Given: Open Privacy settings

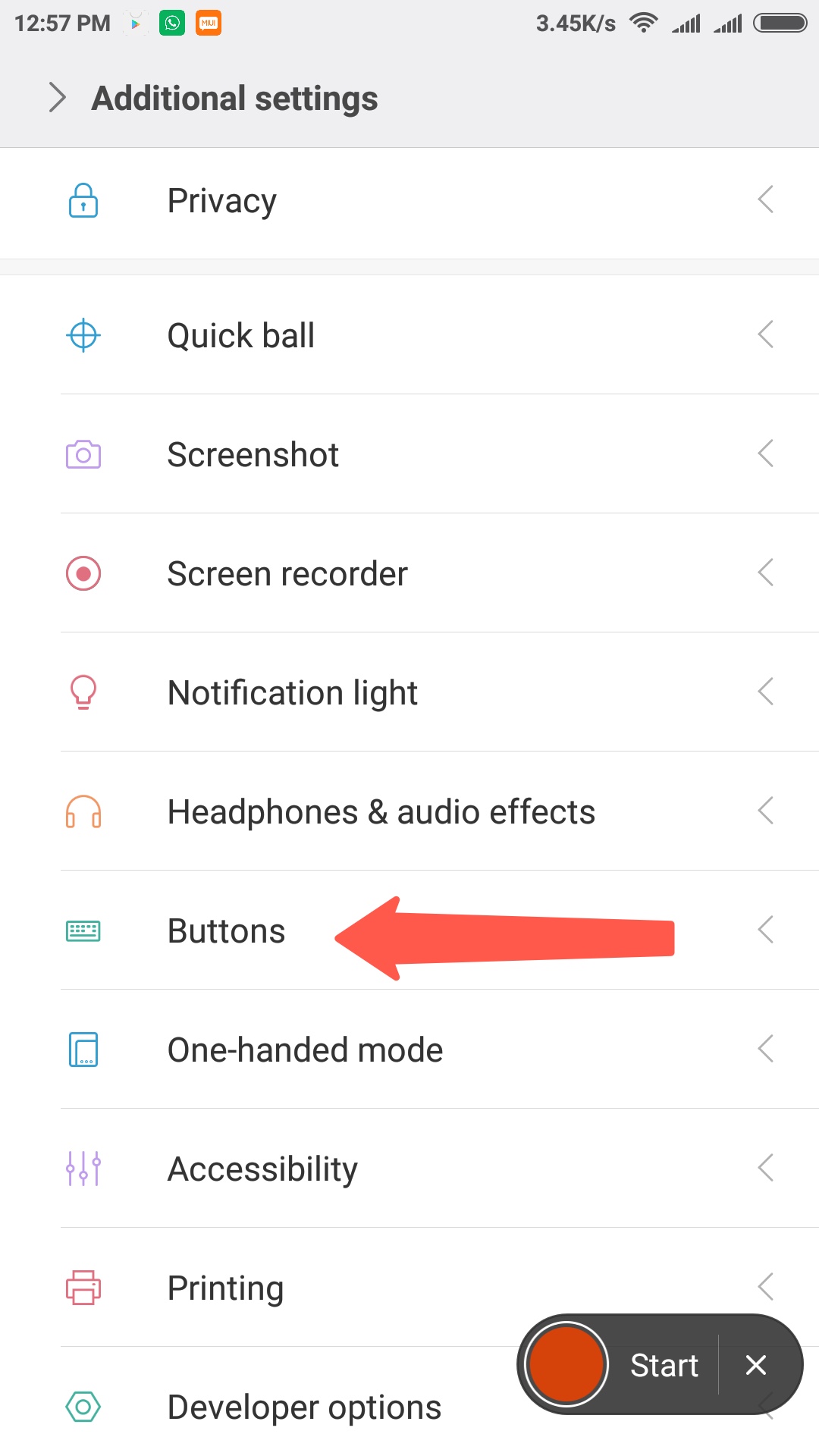Looking at the screenshot, I should (409, 201).
